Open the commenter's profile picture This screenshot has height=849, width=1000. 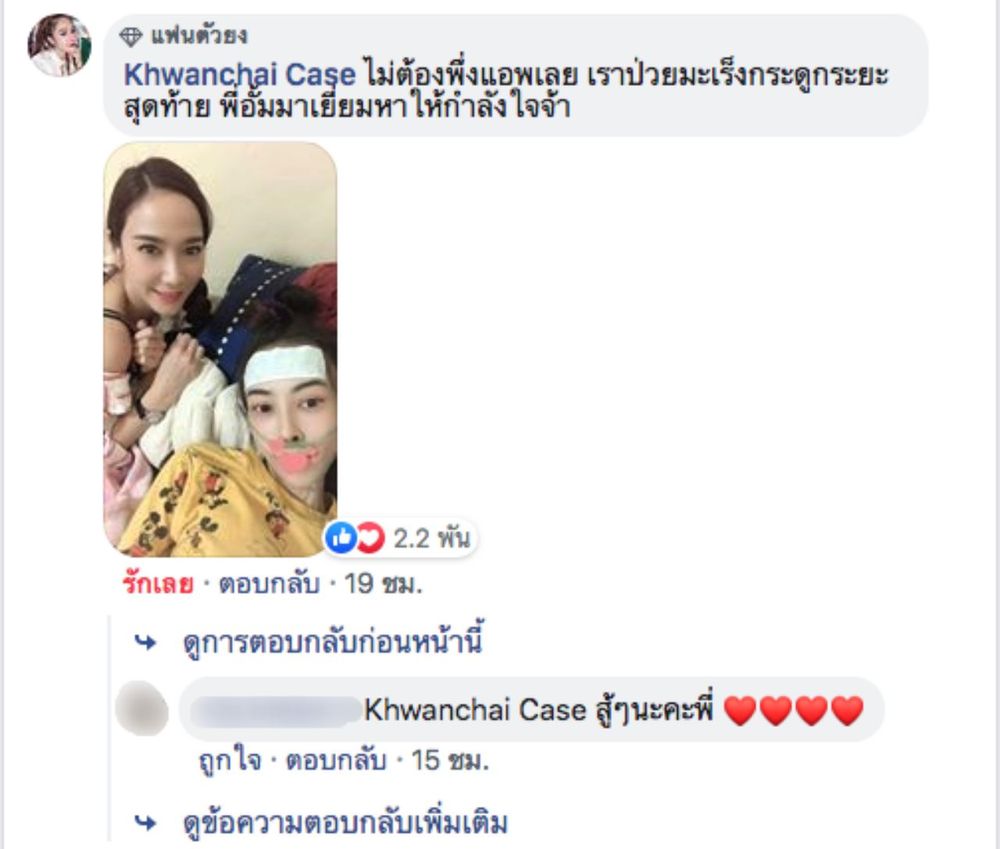[x=58, y=46]
